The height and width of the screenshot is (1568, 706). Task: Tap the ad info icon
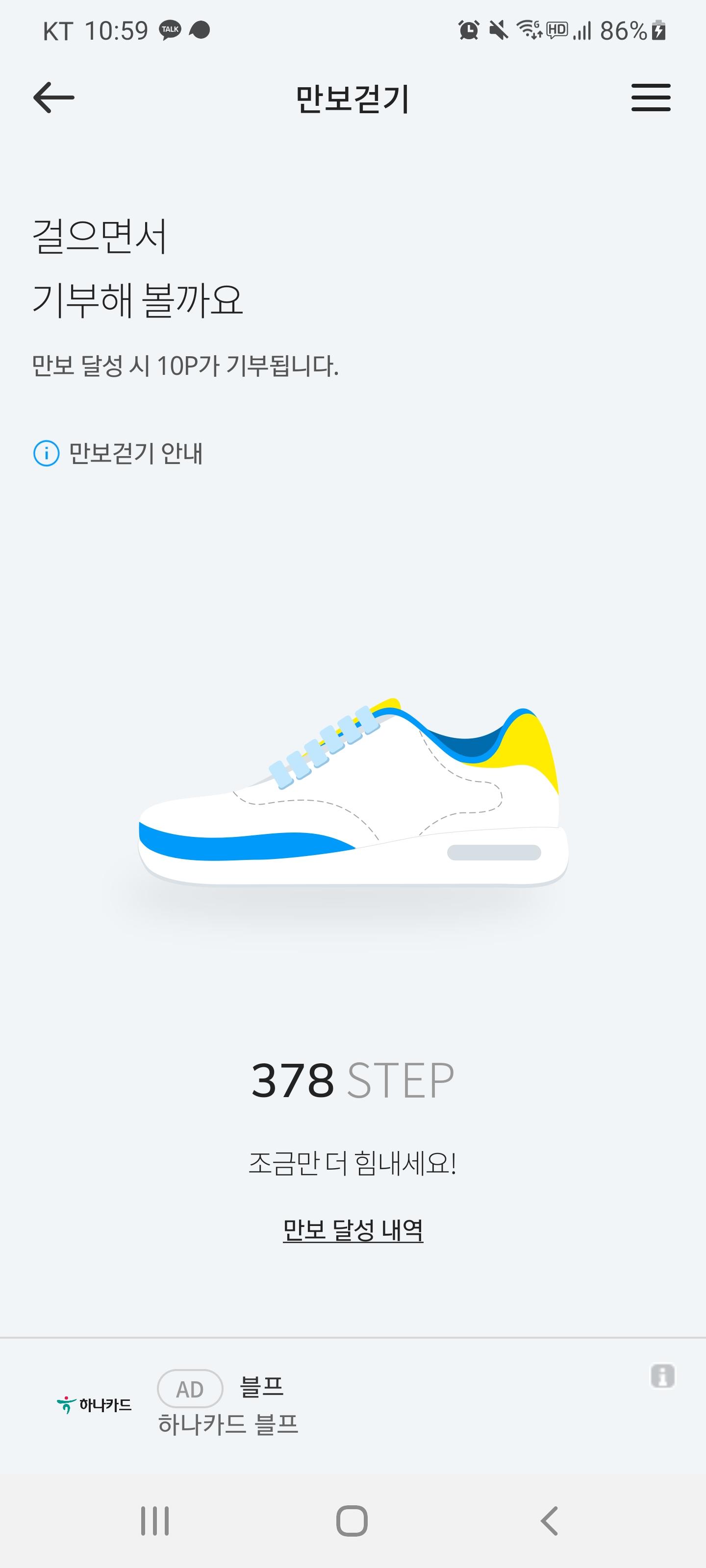[x=662, y=1375]
